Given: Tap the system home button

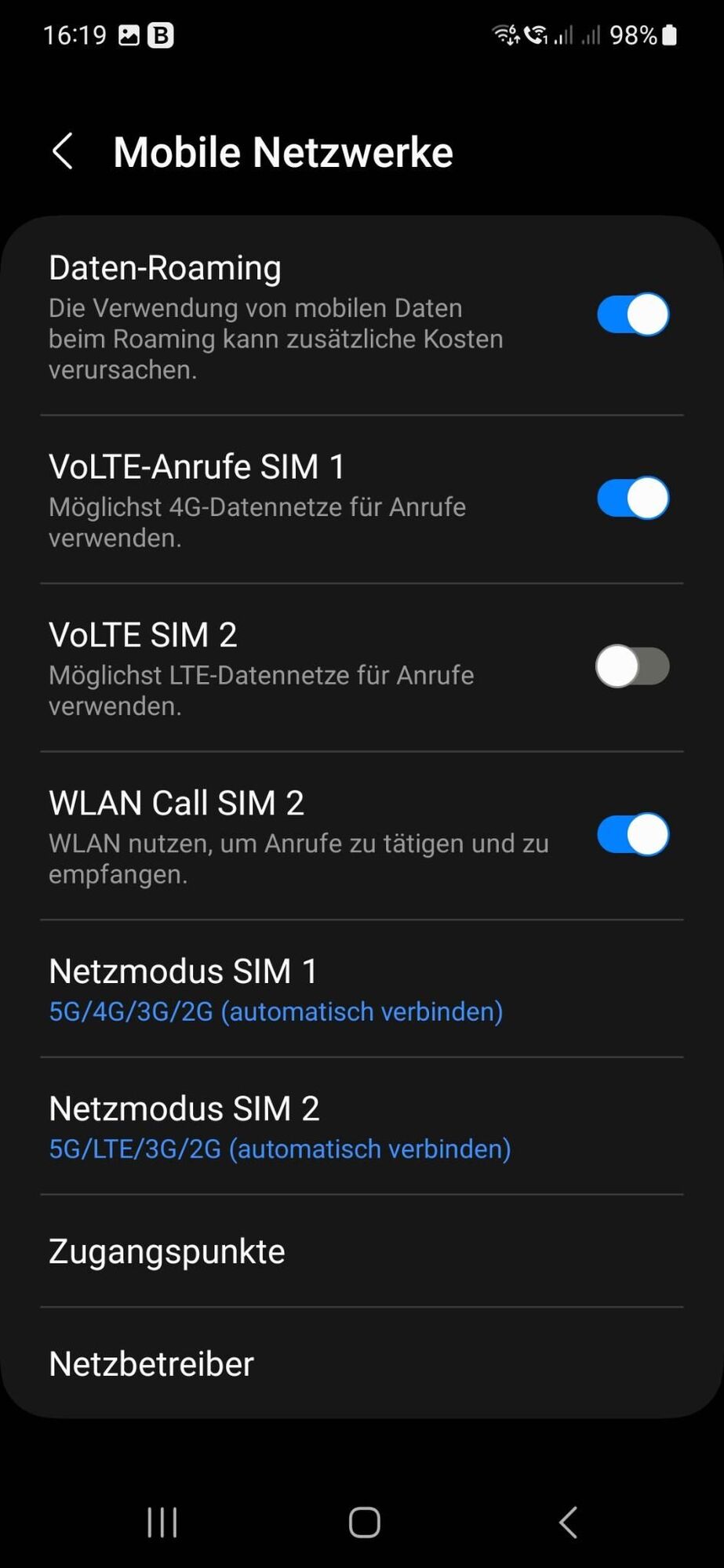Looking at the screenshot, I should pos(364,1523).
